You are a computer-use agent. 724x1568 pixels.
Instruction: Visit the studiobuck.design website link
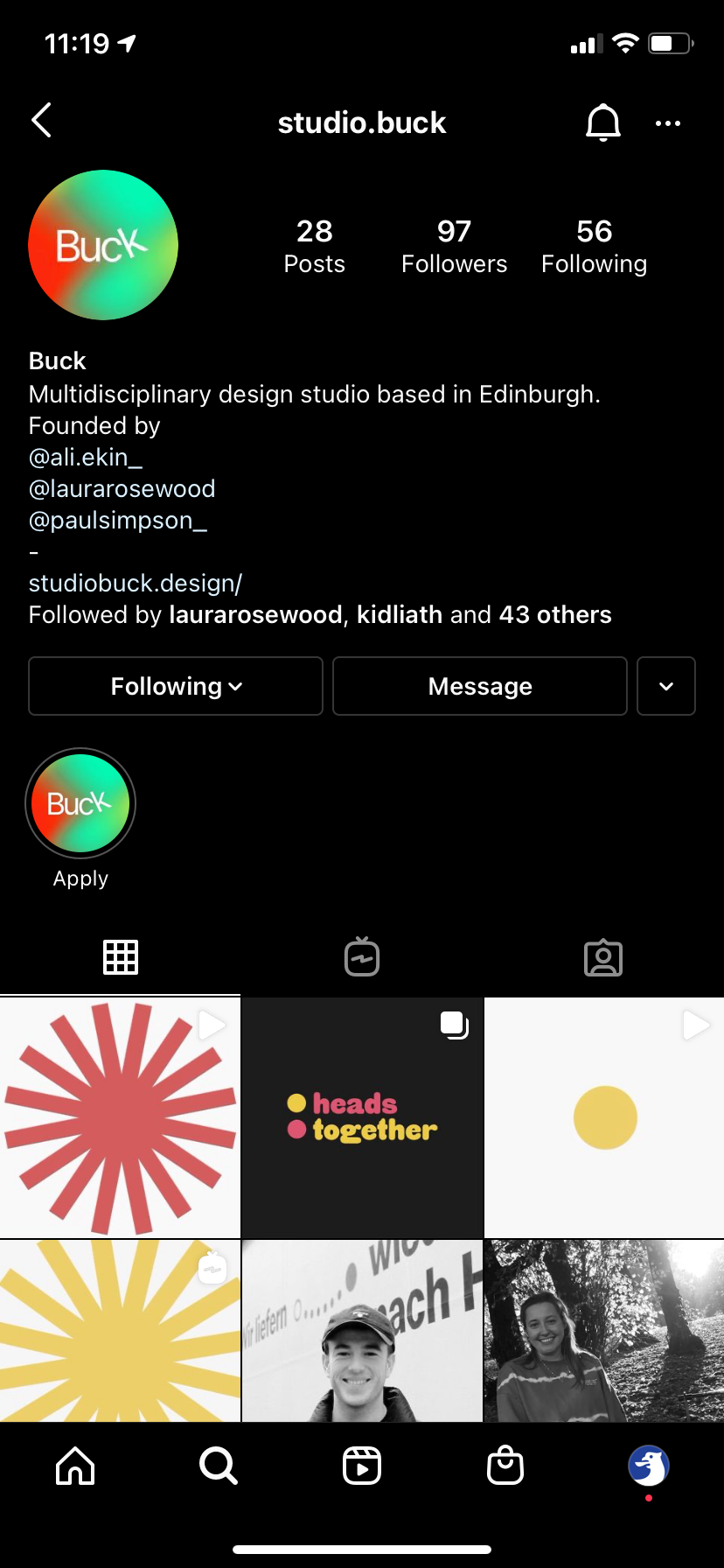click(135, 583)
